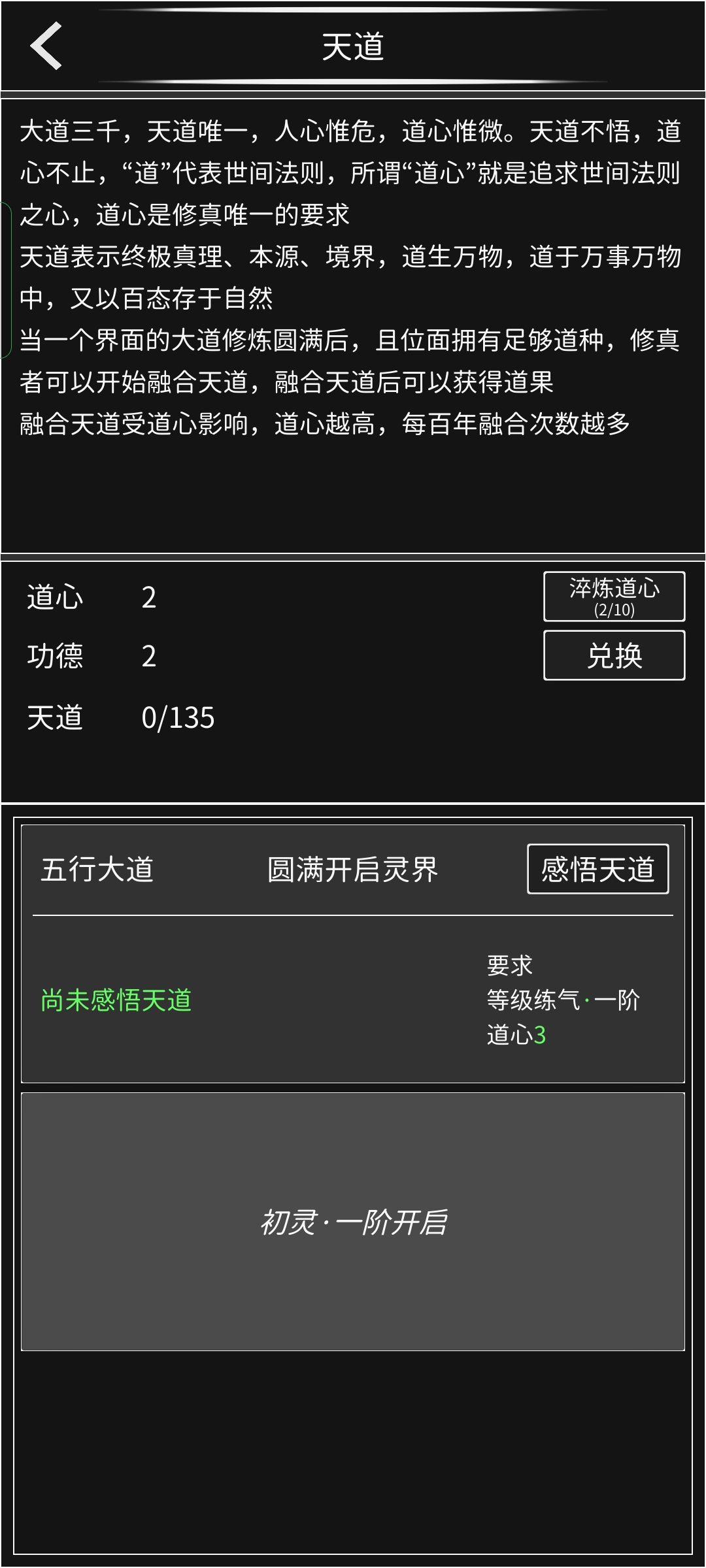
Task: Click the 道心 stat value 2
Action: coord(150,598)
